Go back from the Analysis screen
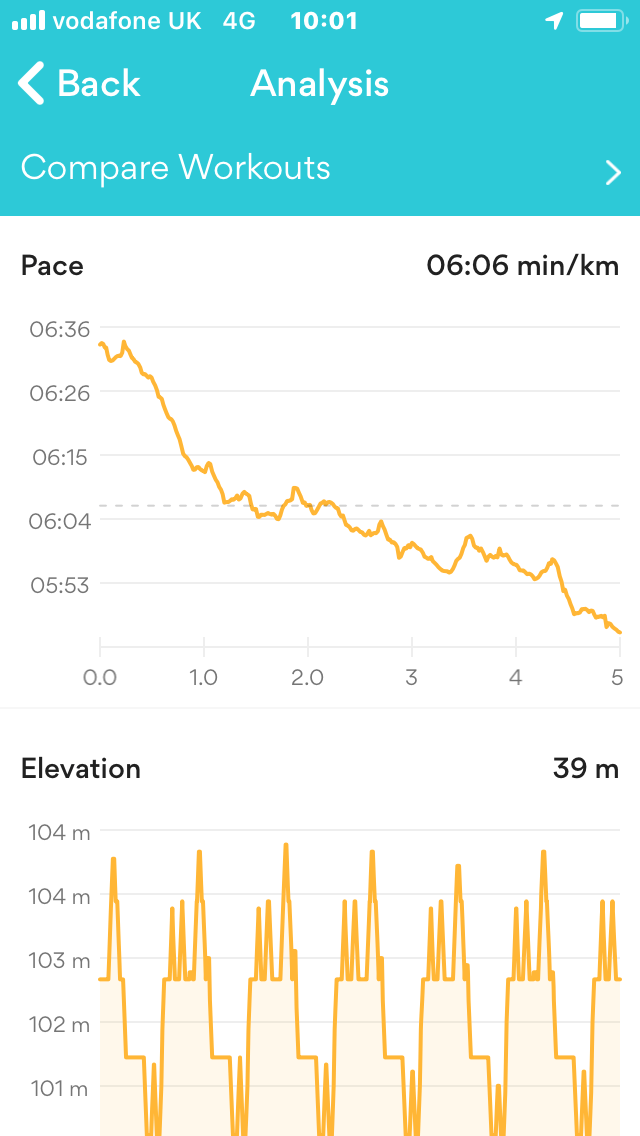The width and height of the screenshot is (640, 1136). (x=80, y=84)
